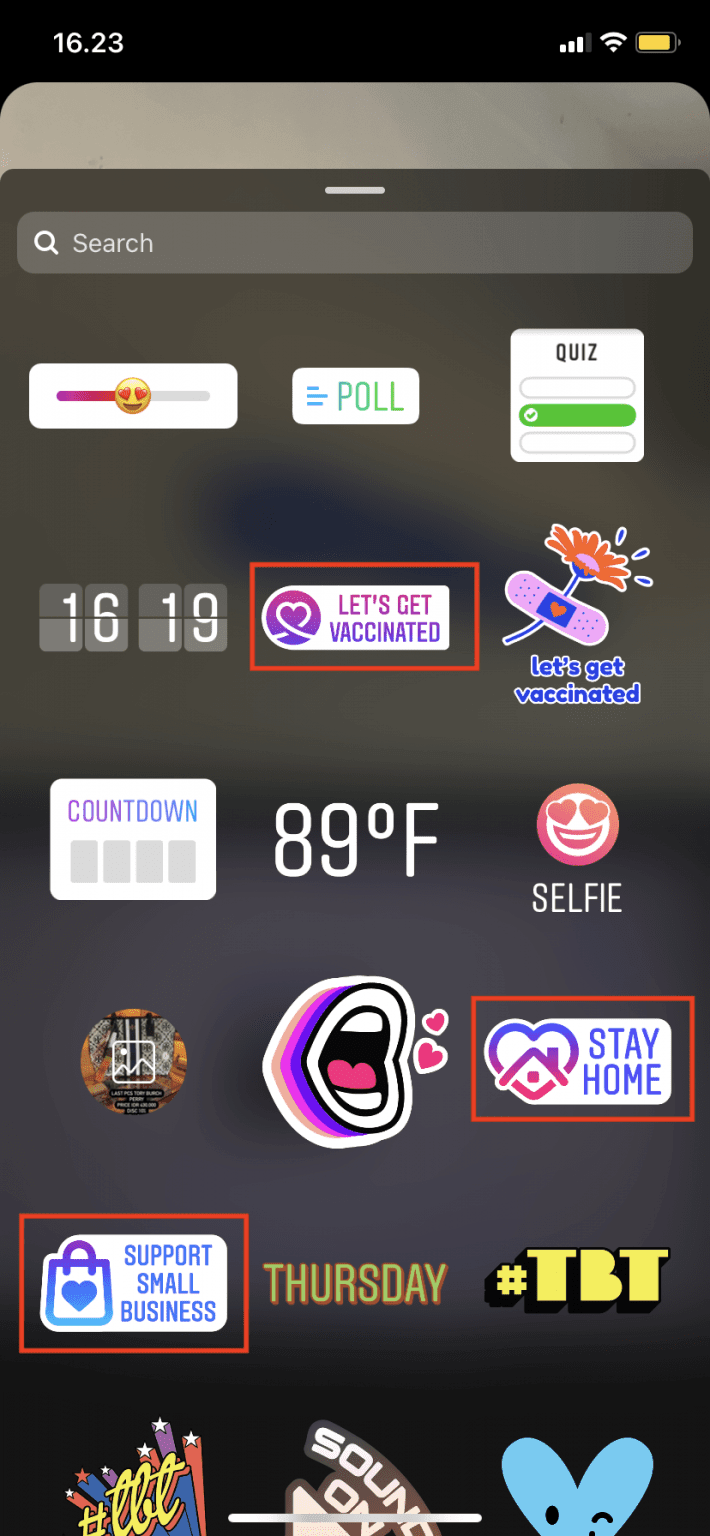
Task: Add the Quiz sticker
Action: 577,395
